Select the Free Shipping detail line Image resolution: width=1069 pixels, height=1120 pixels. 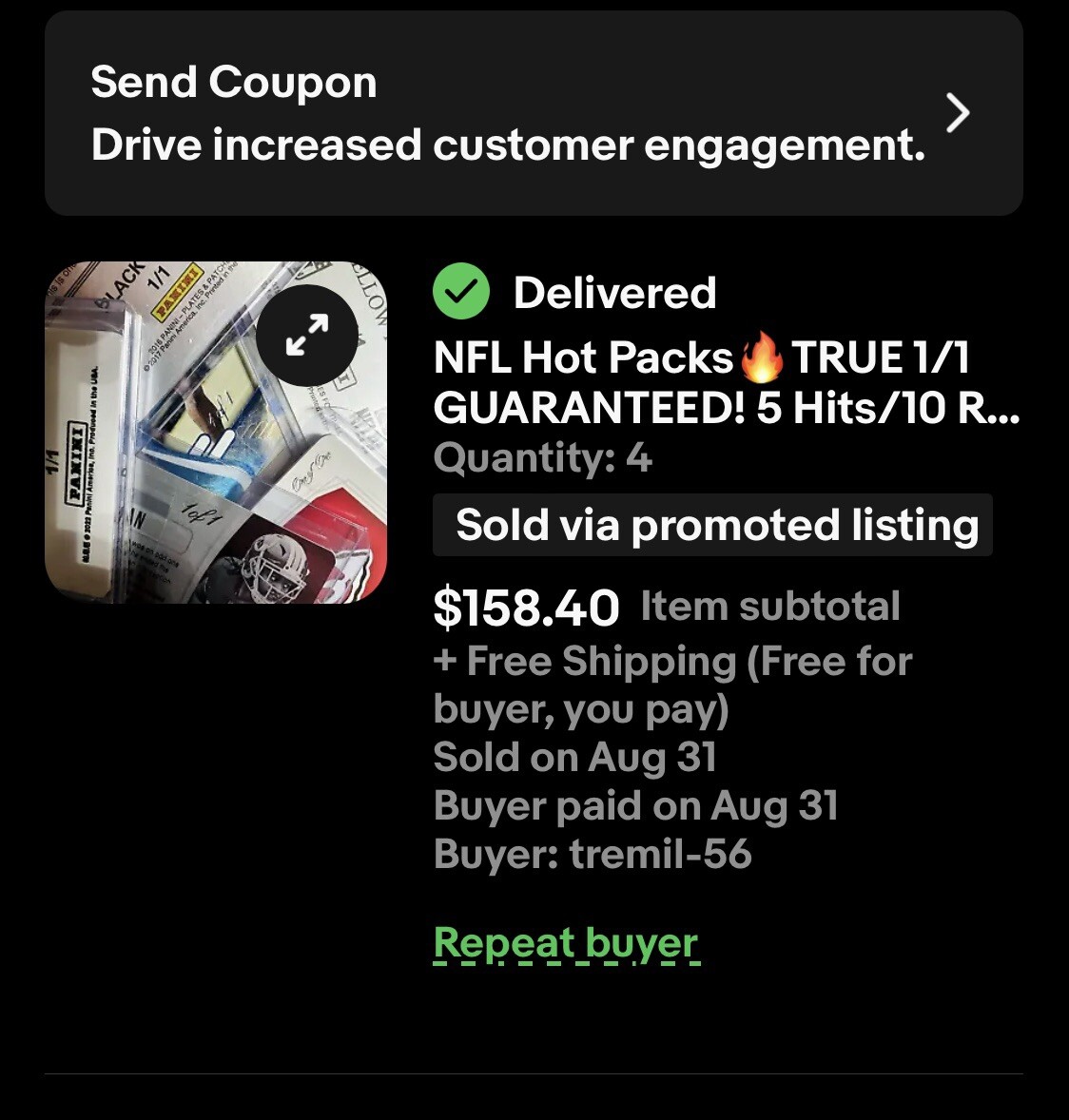tap(672, 684)
